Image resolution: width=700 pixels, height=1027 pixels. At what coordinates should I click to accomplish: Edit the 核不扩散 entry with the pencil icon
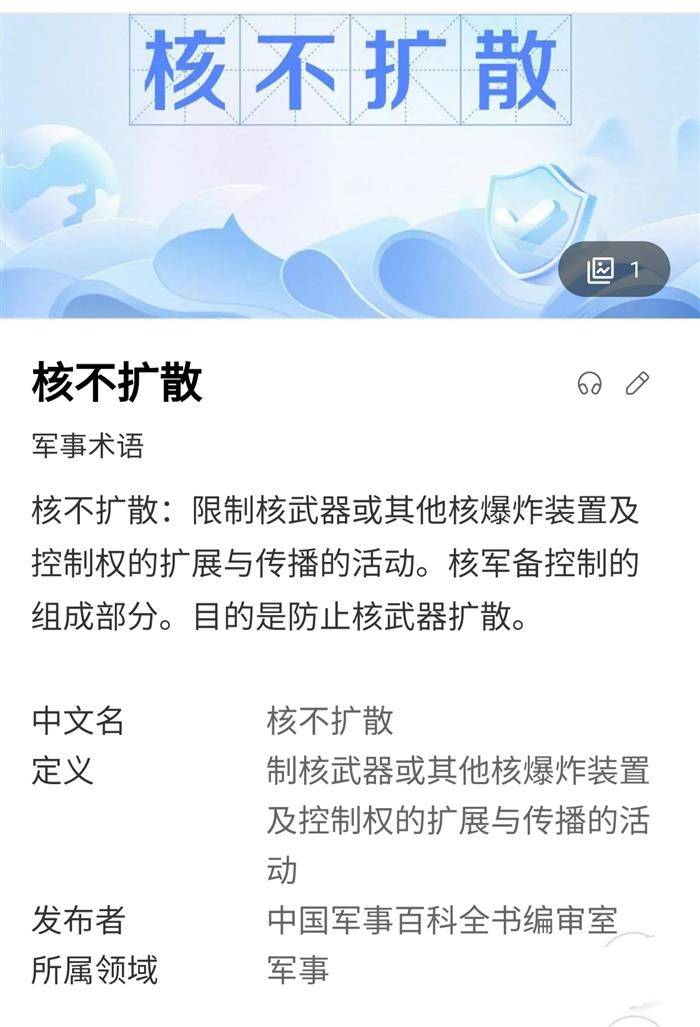coord(637,383)
